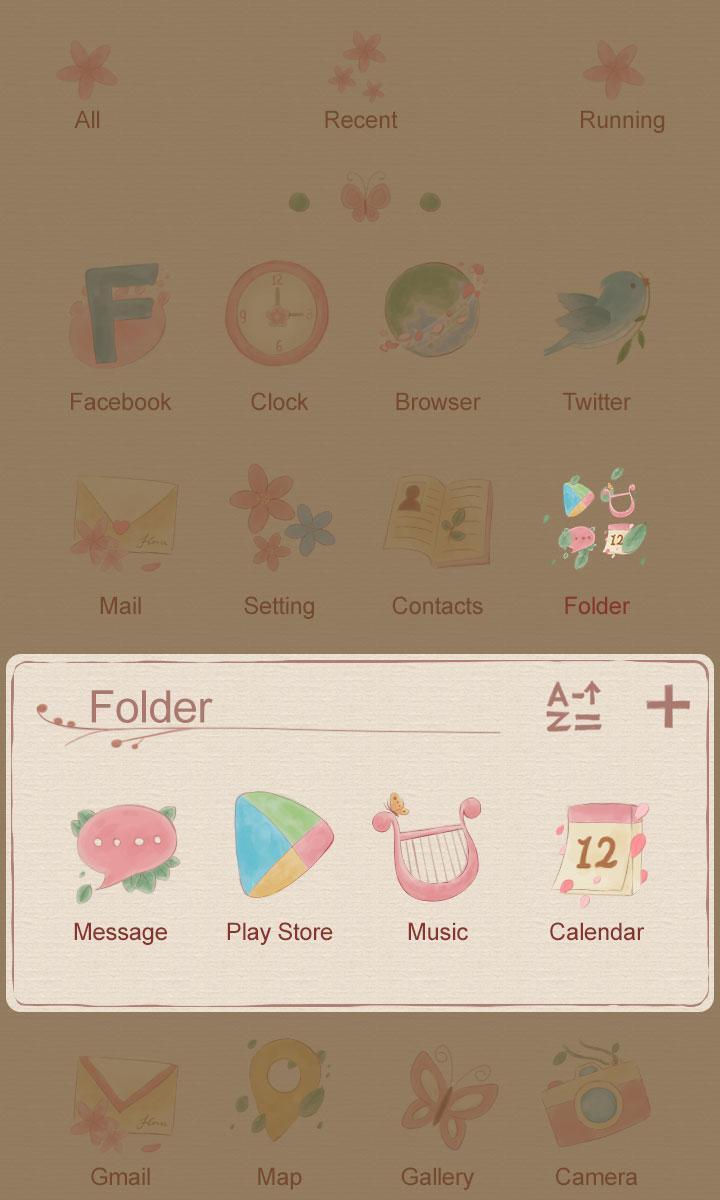Screen dimensions: 720x1200
Task: Switch to the All tab
Action: pyautogui.click(x=88, y=120)
